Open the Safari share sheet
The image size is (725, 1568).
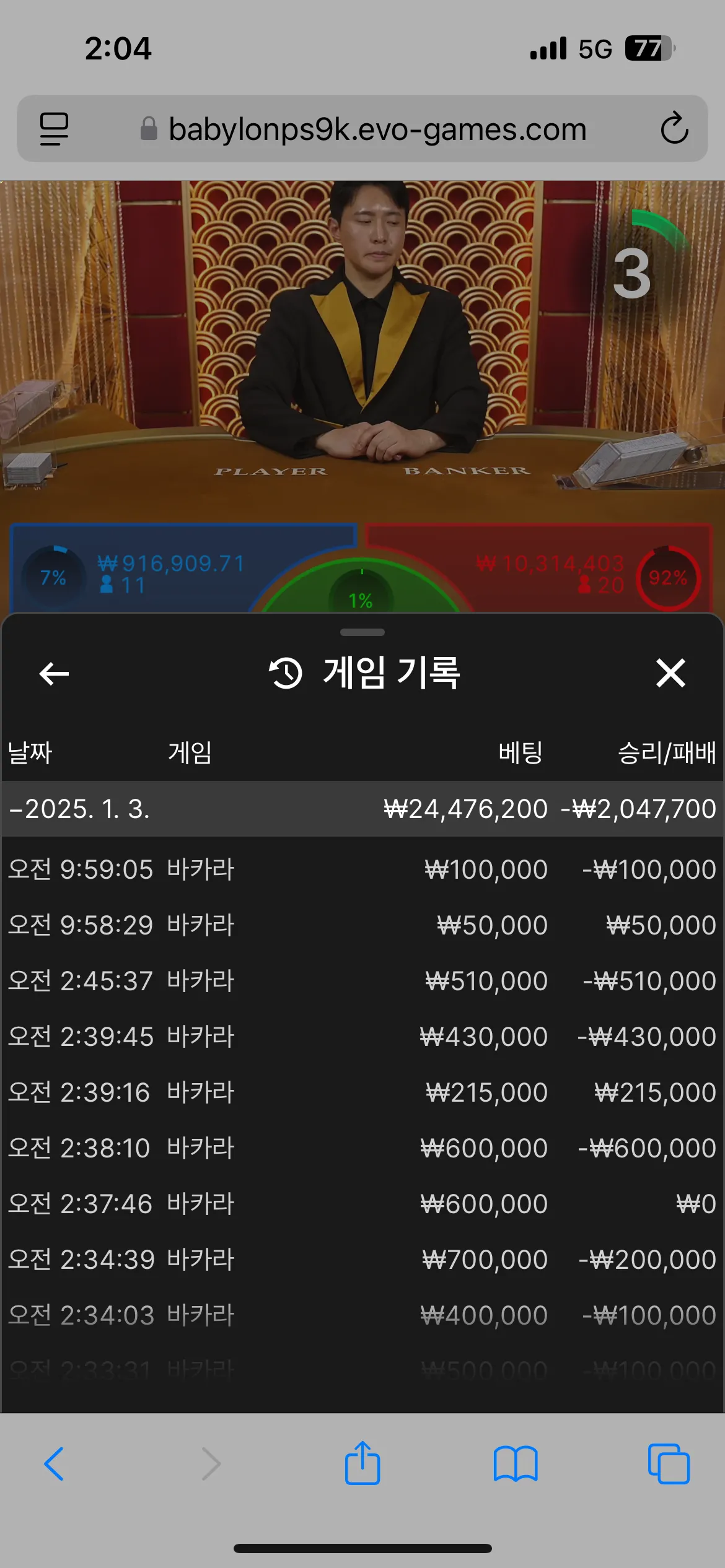362,1463
